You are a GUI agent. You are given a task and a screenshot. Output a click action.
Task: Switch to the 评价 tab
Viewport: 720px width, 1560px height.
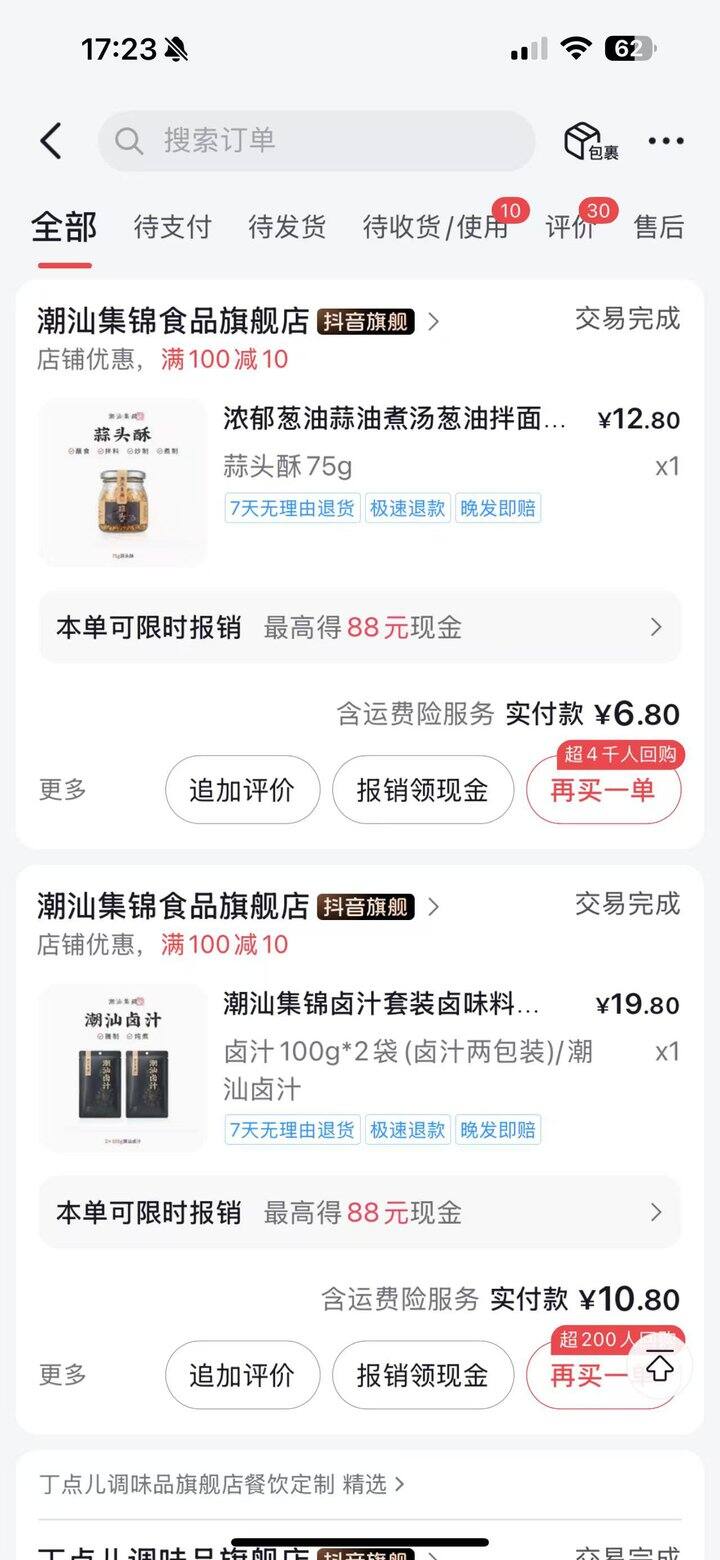[x=570, y=227]
